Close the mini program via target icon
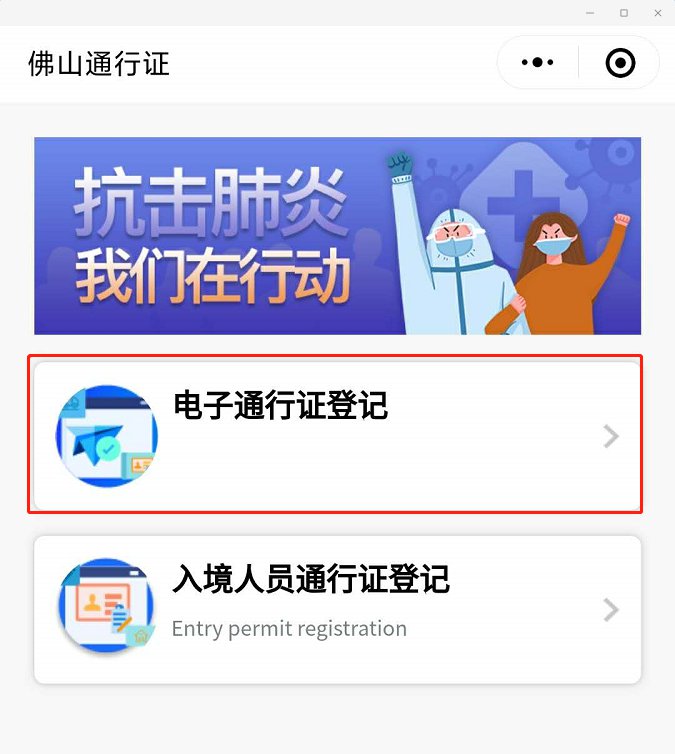 620,63
